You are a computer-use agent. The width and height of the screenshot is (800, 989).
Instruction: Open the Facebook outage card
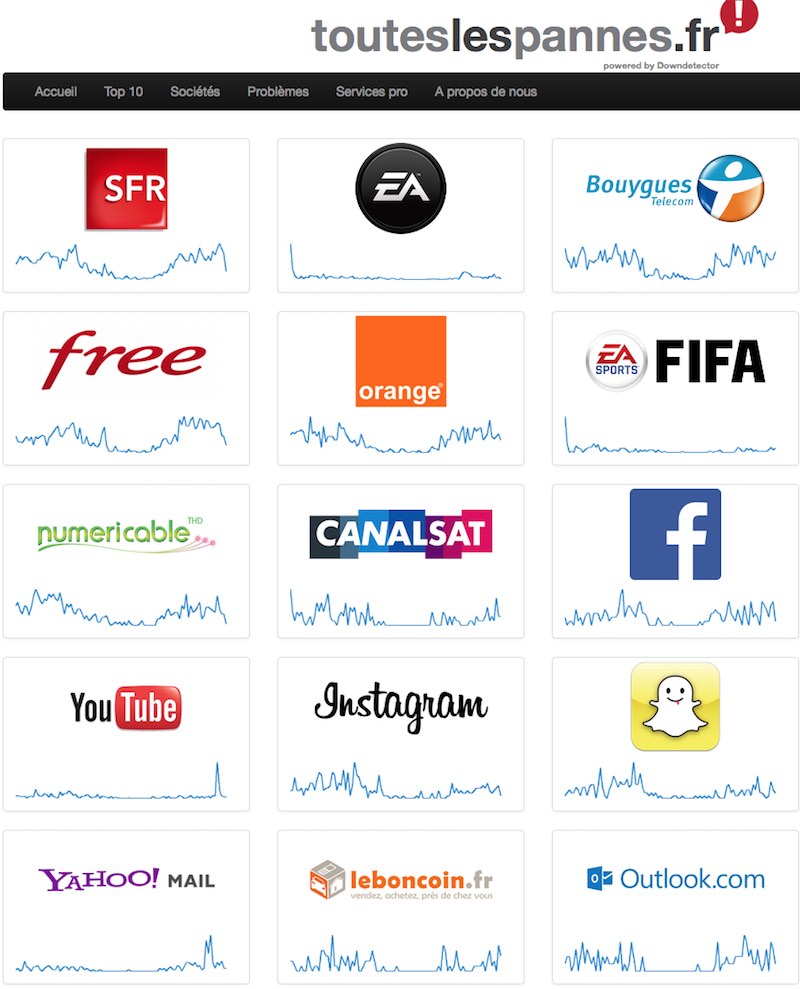(675, 534)
